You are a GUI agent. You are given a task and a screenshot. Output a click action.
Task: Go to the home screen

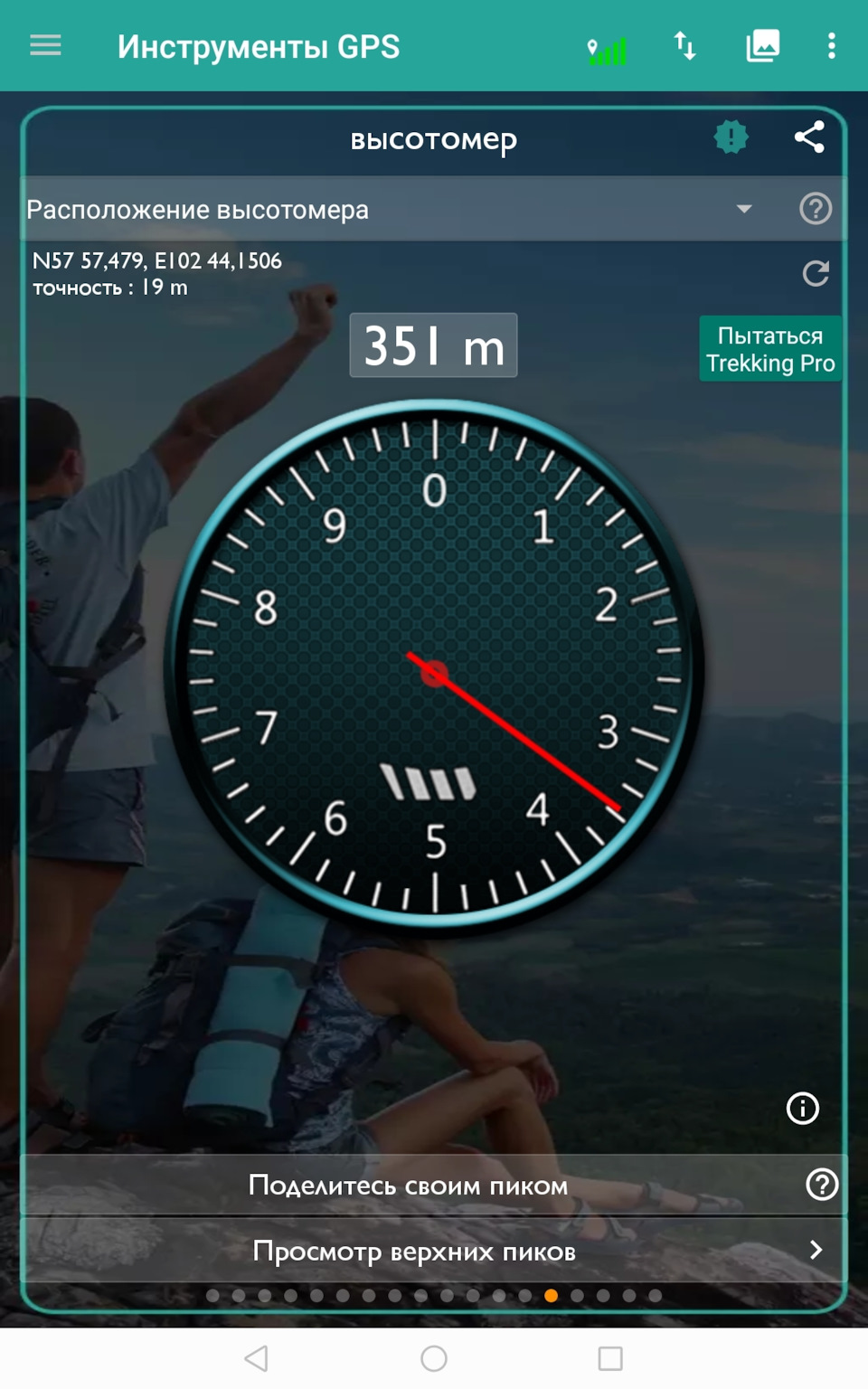pyautogui.click(x=434, y=1358)
